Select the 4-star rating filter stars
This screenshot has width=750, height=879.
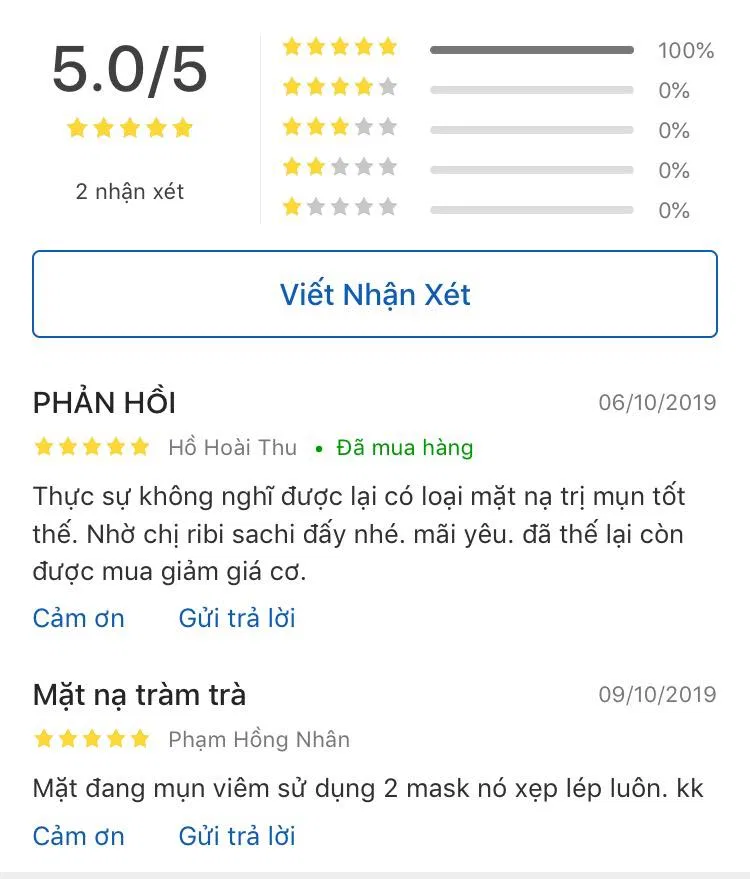(340, 86)
